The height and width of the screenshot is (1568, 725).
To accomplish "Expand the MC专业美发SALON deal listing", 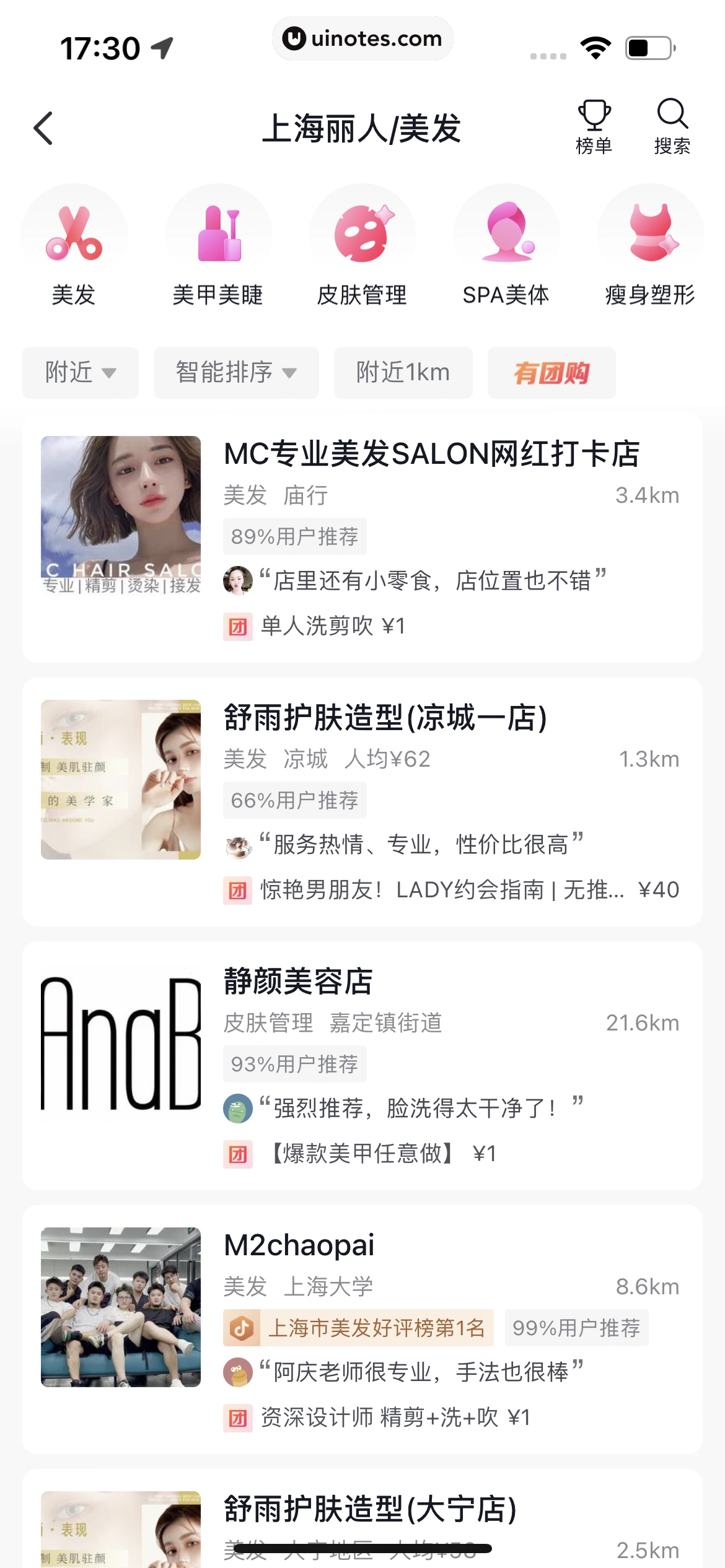I will (x=362, y=539).
